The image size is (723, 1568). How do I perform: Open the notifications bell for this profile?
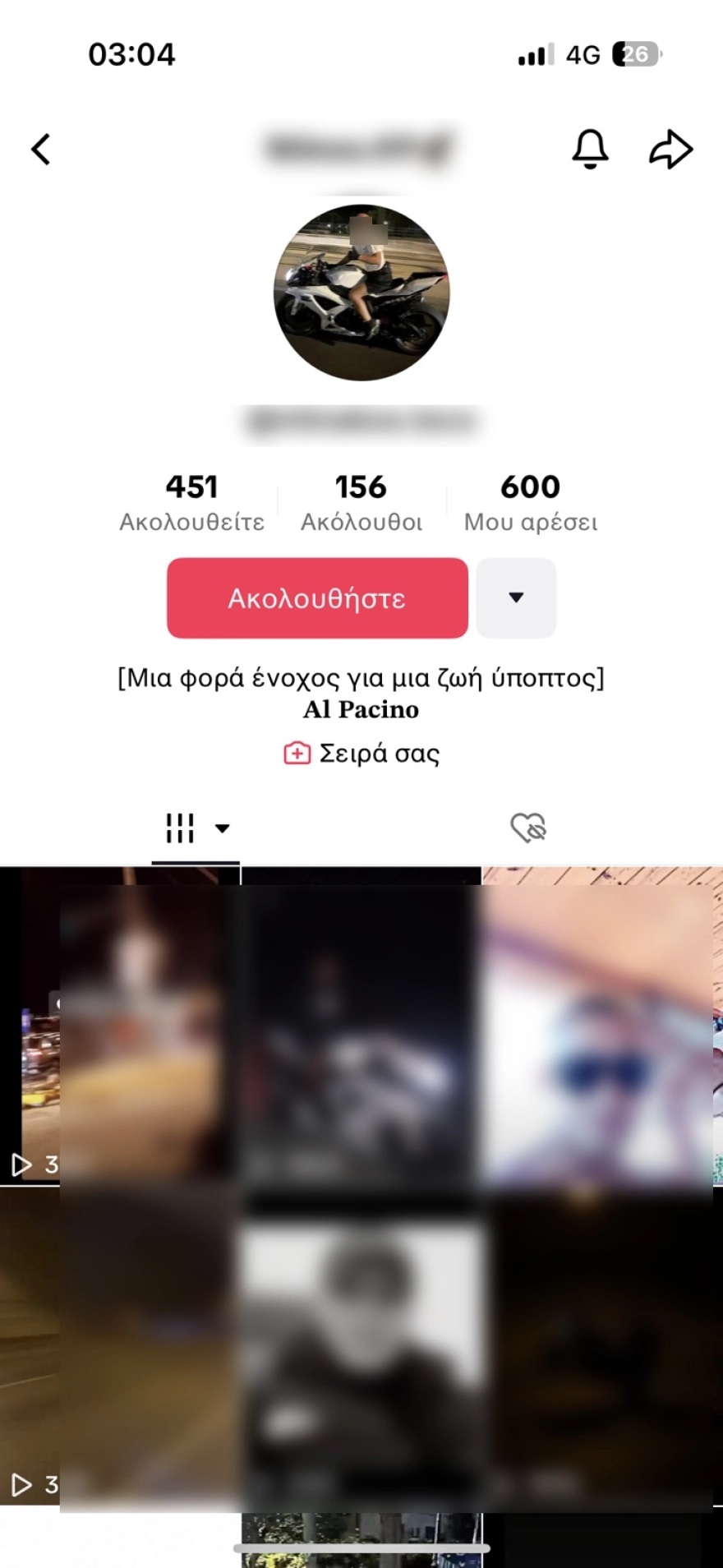pyautogui.click(x=590, y=150)
